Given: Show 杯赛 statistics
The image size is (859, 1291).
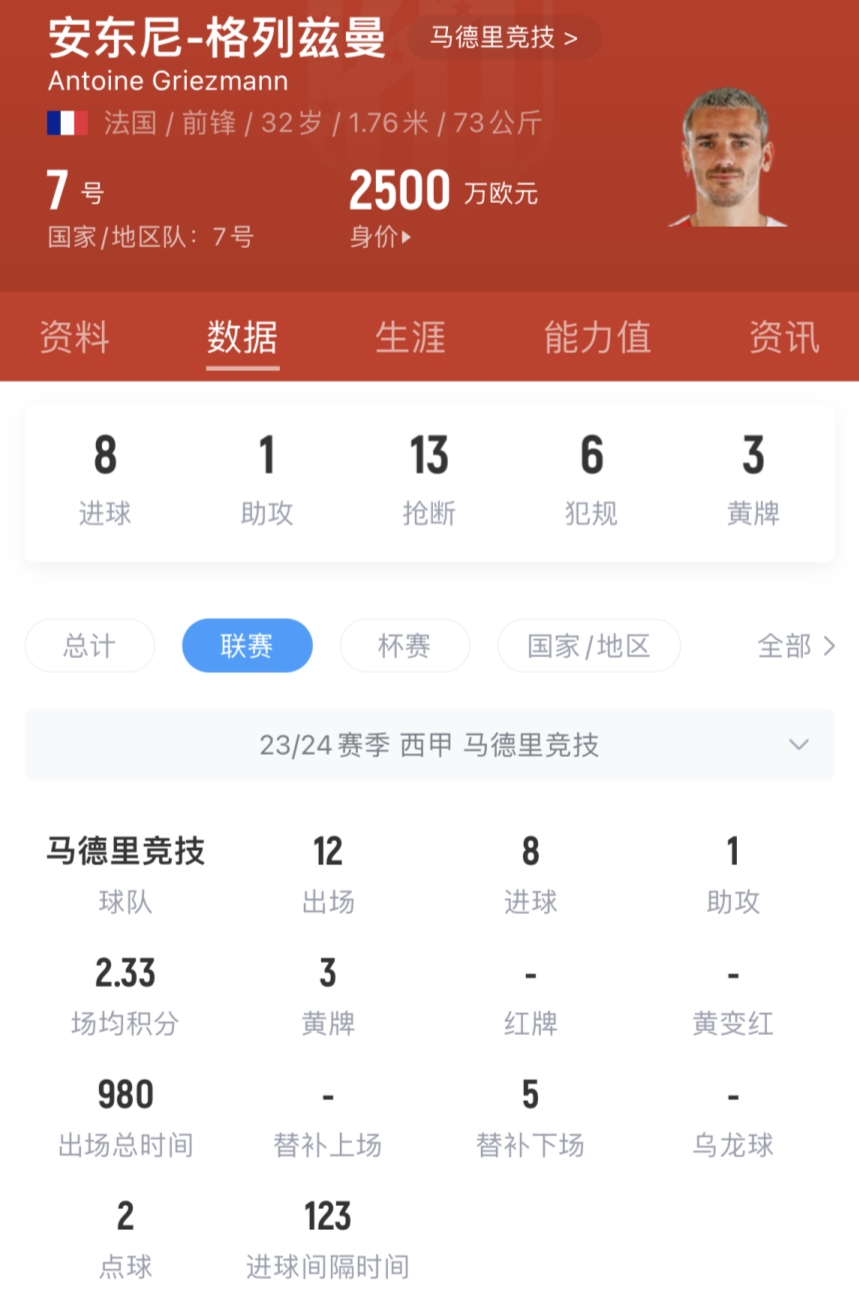Looking at the screenshot, I should (404, 645).
